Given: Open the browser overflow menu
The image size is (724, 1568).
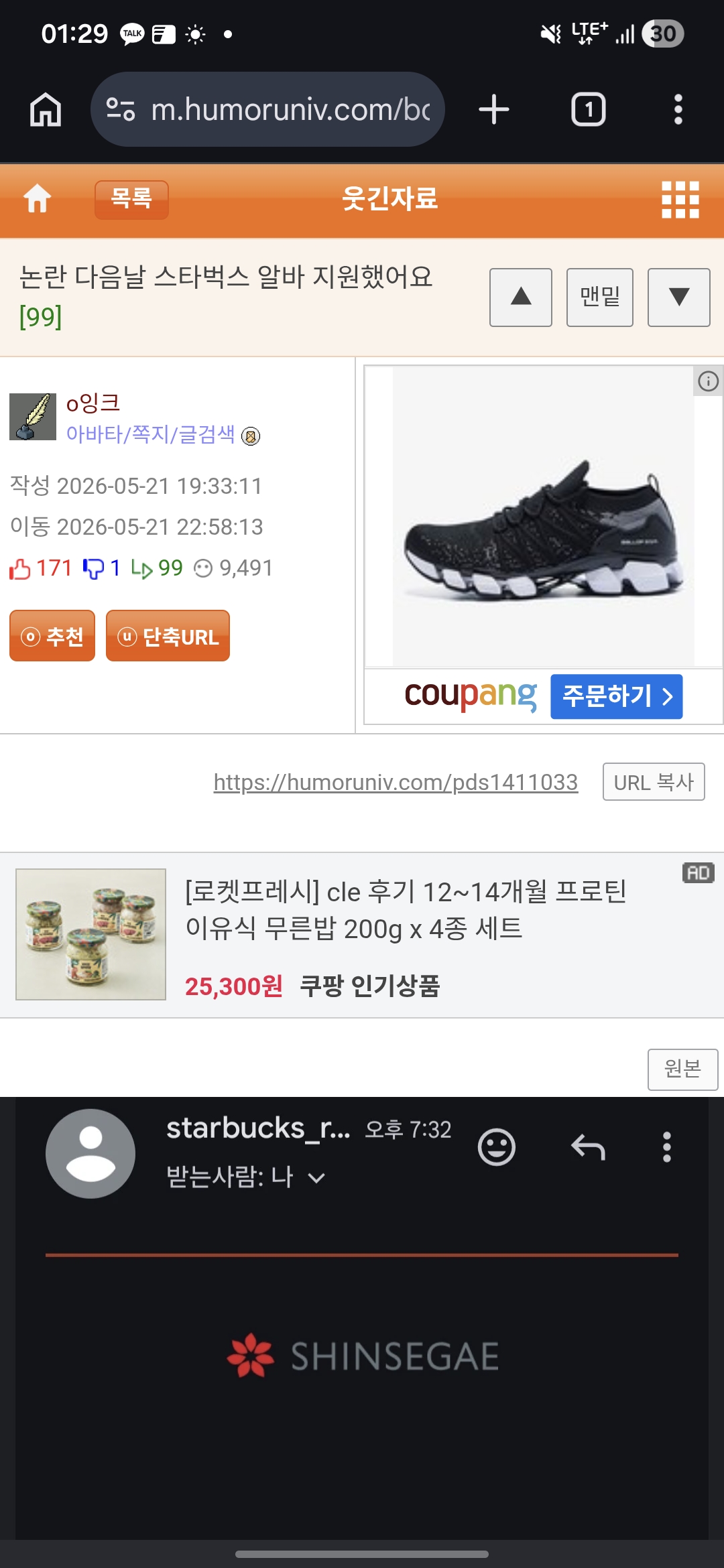Looking at the screenshot, I should point(678,109).
